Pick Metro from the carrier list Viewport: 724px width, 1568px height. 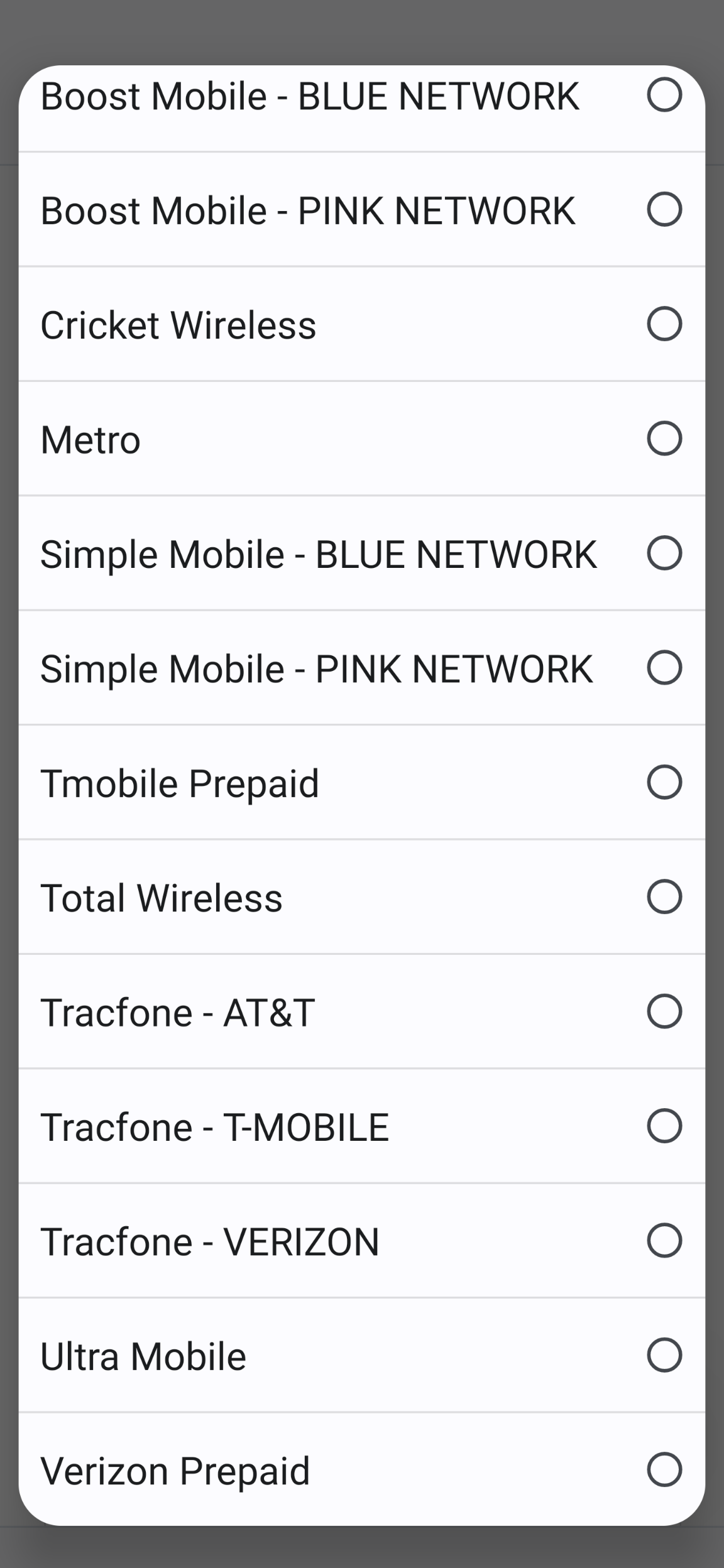362,438
